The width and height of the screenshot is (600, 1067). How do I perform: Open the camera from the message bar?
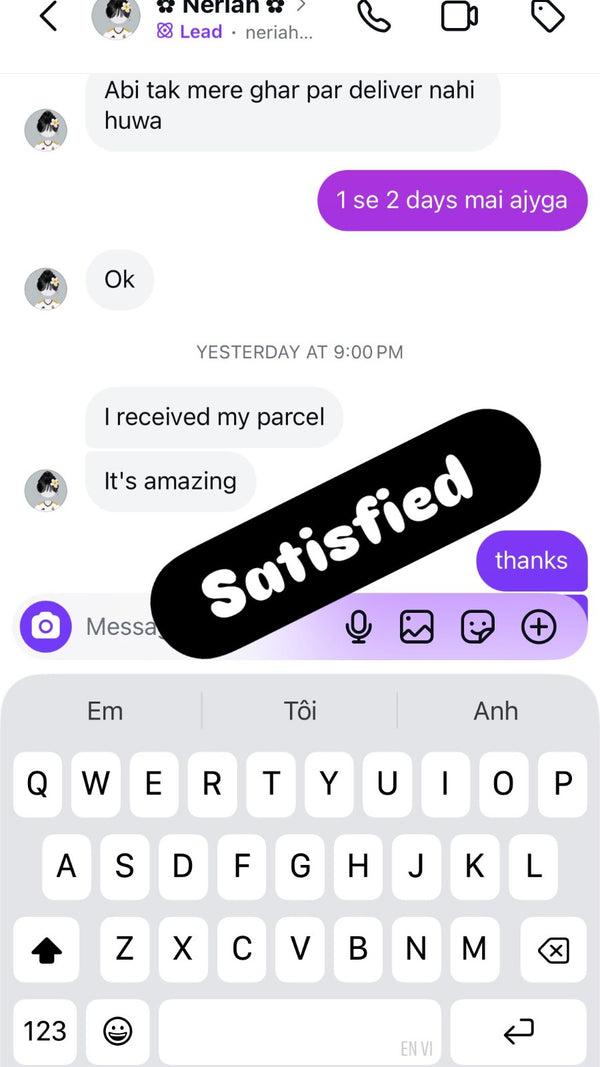pyautogui.click(x=46, y=627)
